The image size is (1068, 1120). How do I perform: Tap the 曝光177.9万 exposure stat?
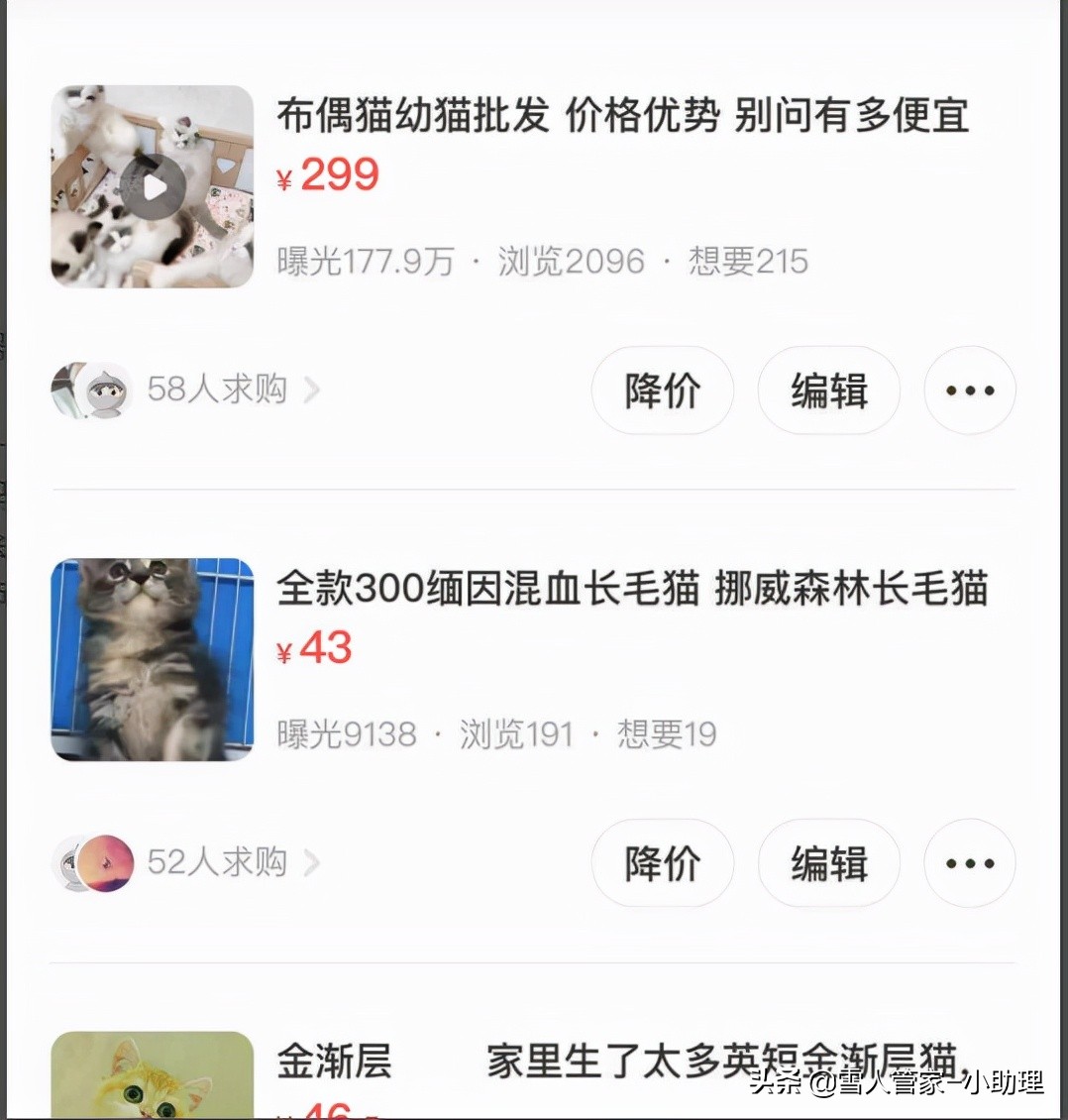point(368,262)
